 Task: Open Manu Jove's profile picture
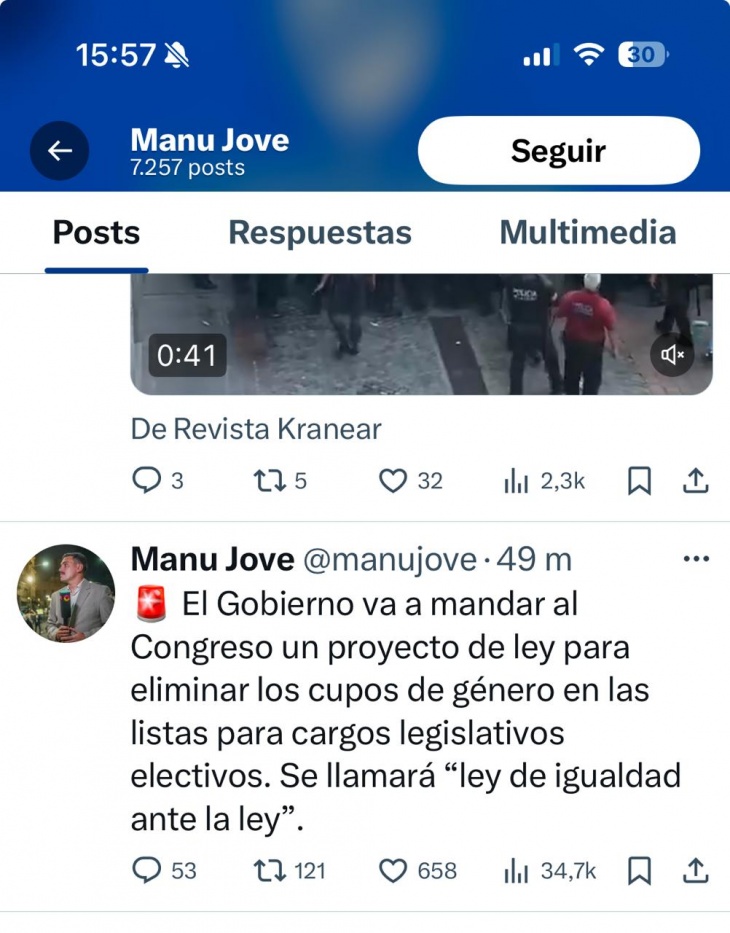[x=66, y=593]
